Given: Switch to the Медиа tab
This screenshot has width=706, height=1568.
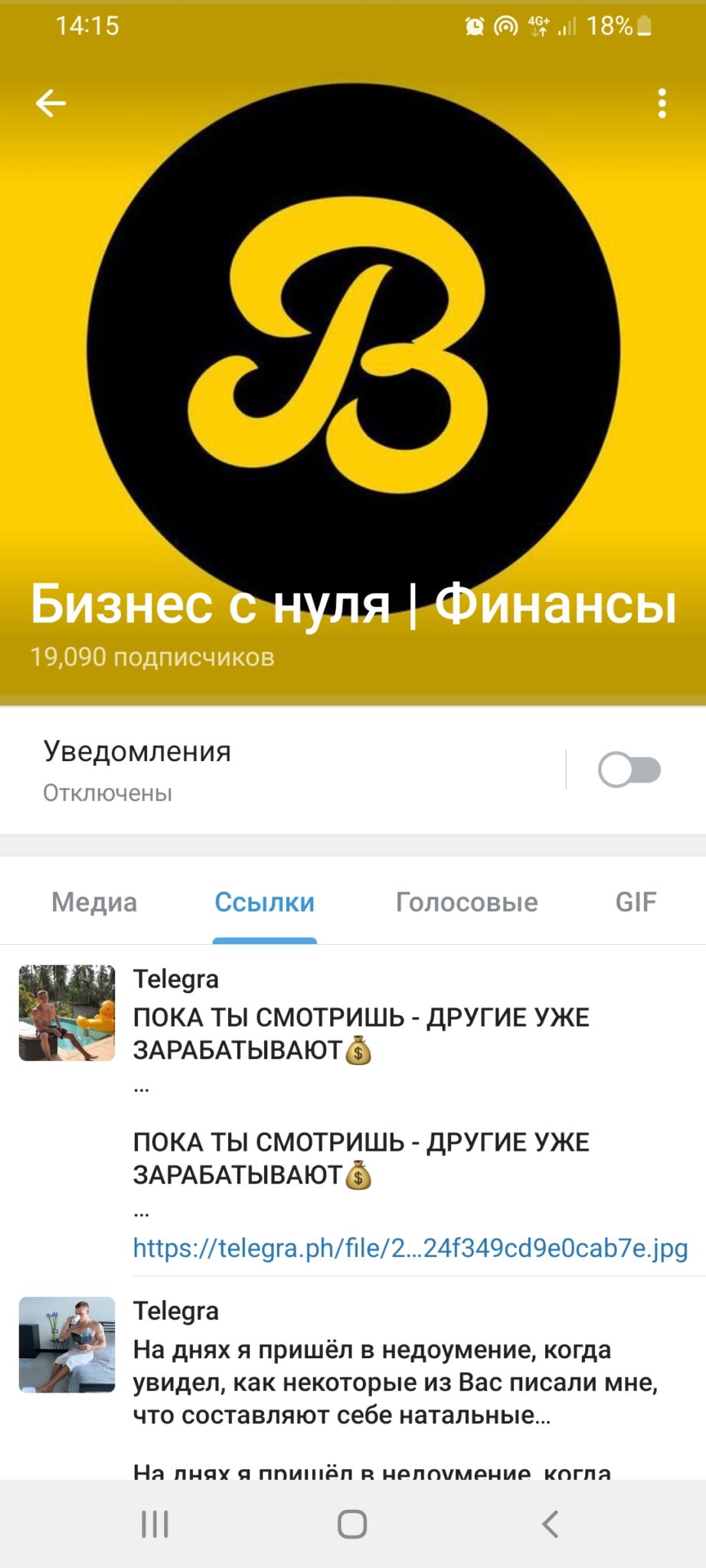Looking at the screenshot, I should pyautogui.click(x=94, y=902).
